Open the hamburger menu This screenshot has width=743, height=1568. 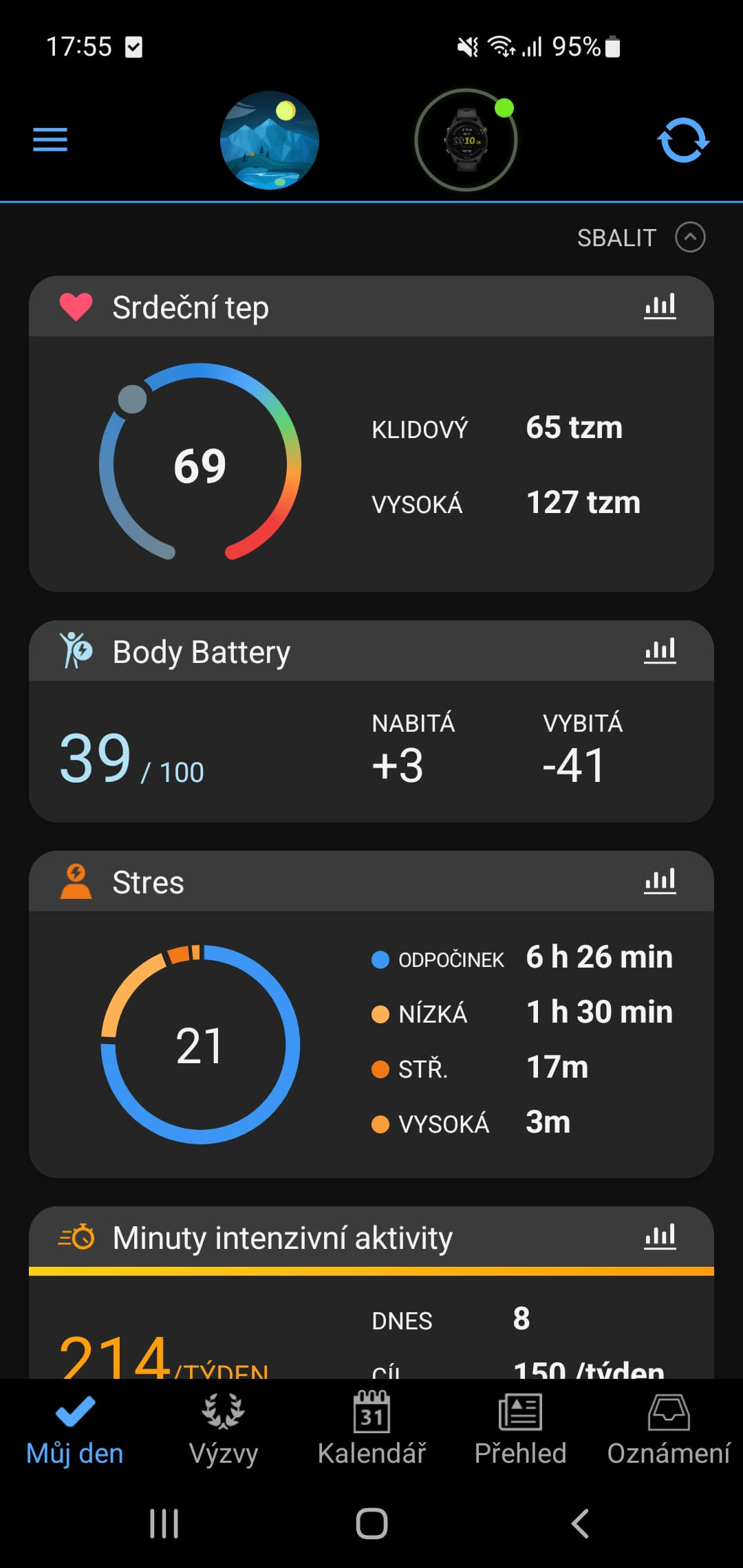coord(50,140)
